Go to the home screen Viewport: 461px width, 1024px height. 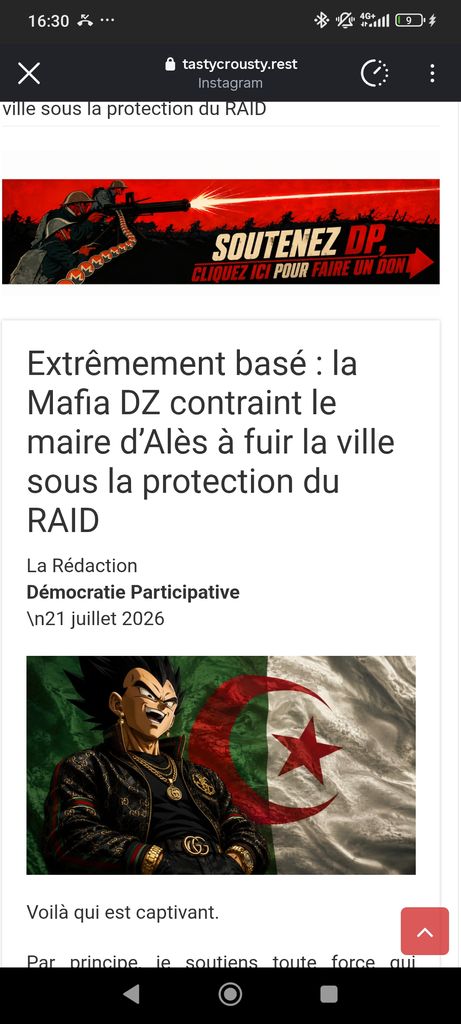(230, 994)
